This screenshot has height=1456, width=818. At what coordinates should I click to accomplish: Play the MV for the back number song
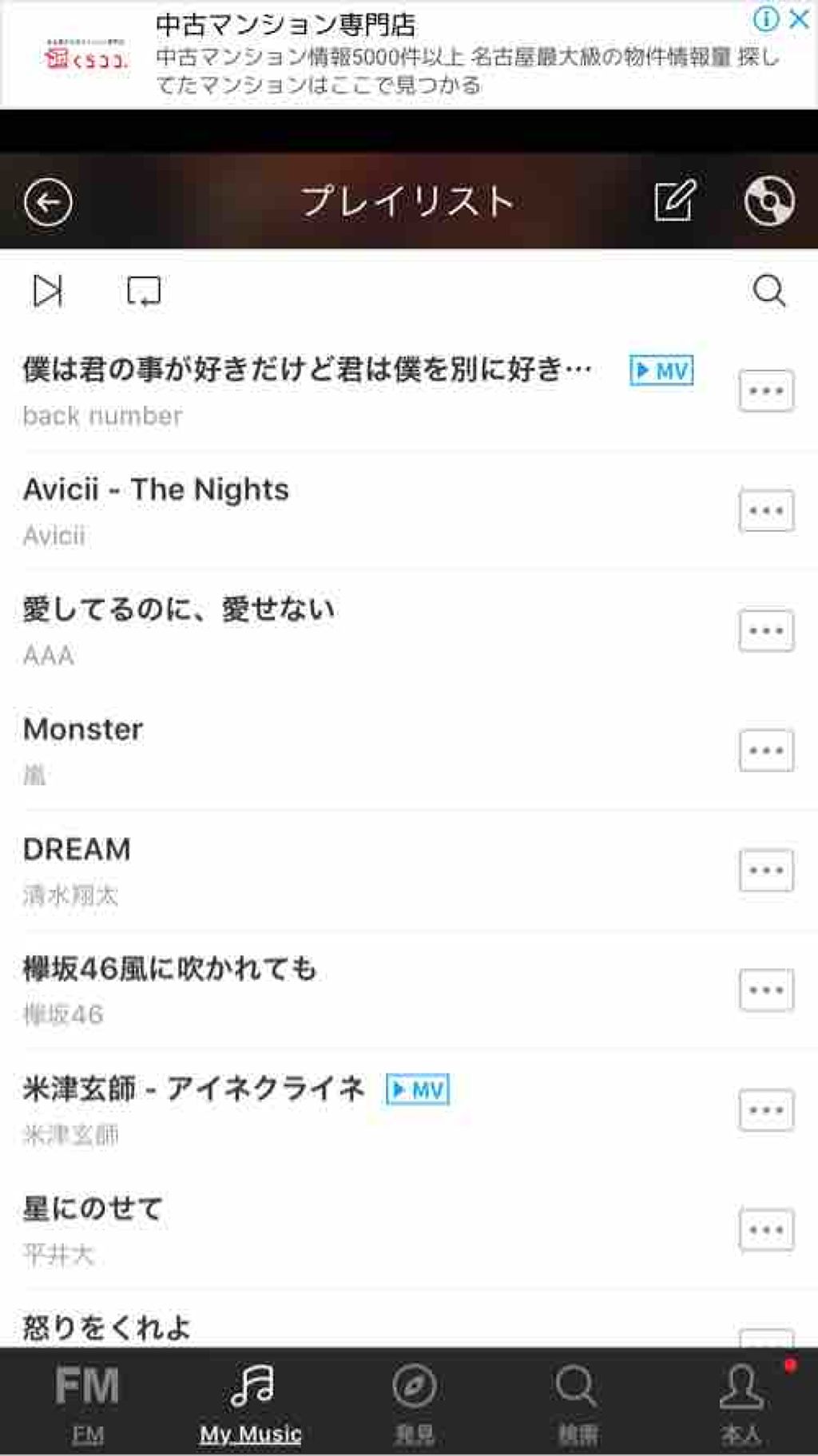coord(661,370)
